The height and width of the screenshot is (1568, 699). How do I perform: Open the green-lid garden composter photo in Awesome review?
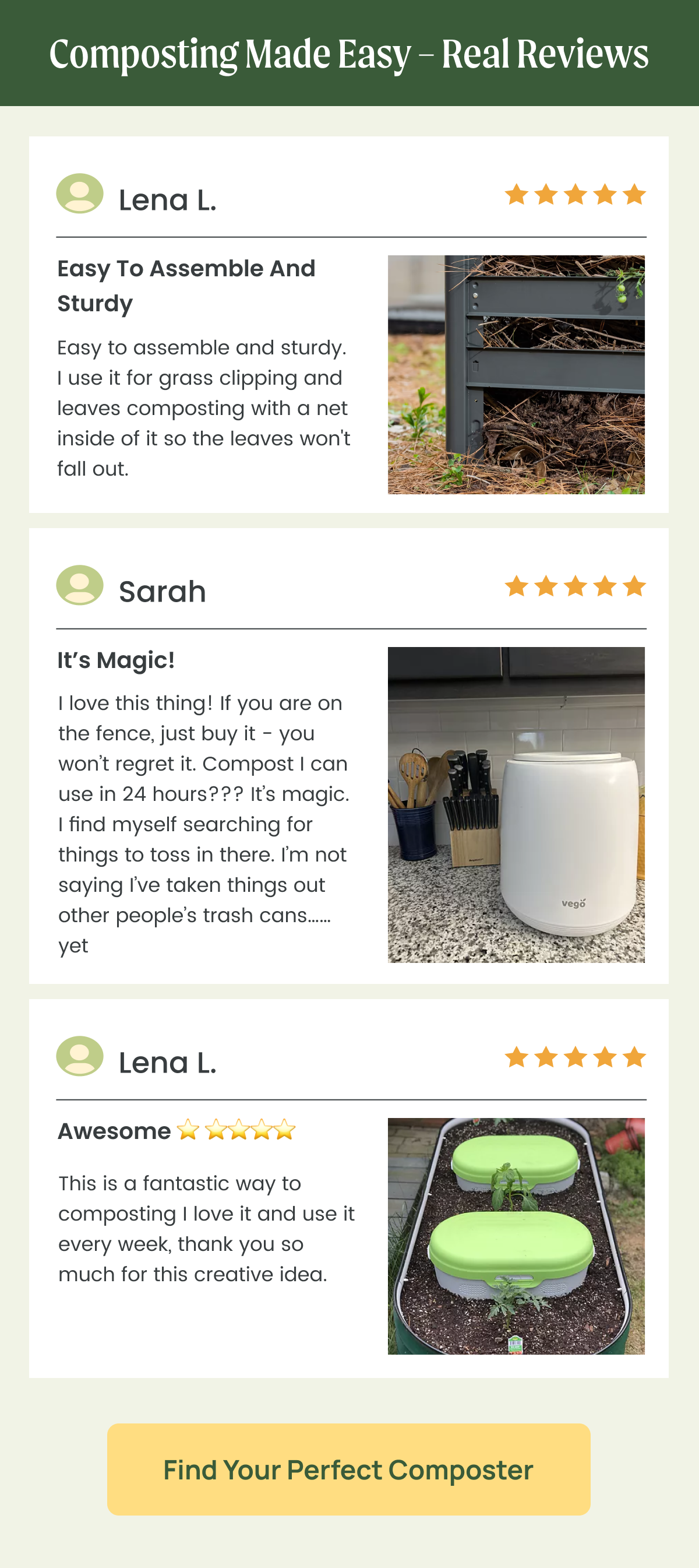pyautogui.click(x=516, y=1236)
